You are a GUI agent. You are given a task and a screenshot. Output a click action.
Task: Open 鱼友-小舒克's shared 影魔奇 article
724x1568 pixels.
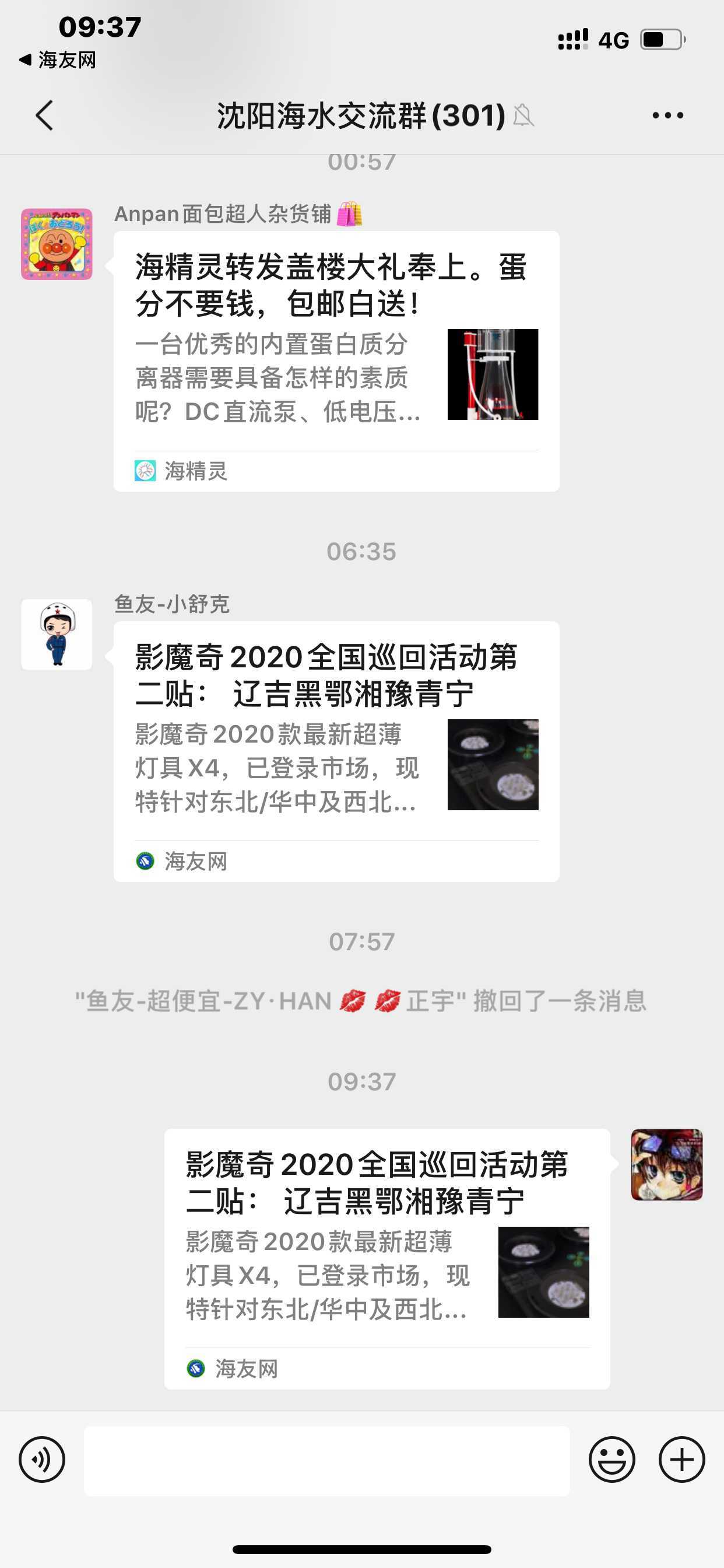click(336, 752)
